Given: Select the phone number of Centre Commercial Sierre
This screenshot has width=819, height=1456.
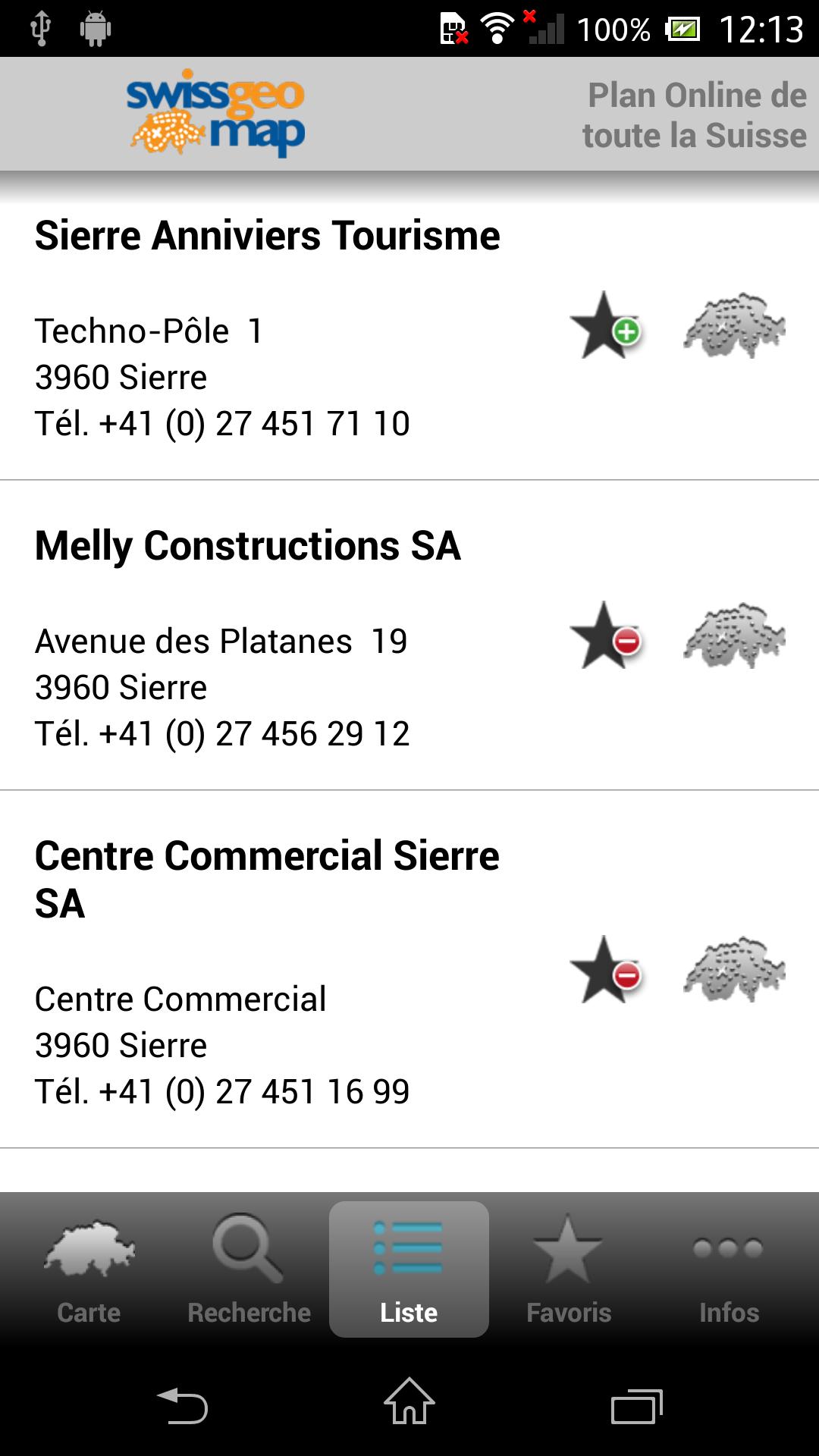Looking at the screenshot, I should 222,1090.
